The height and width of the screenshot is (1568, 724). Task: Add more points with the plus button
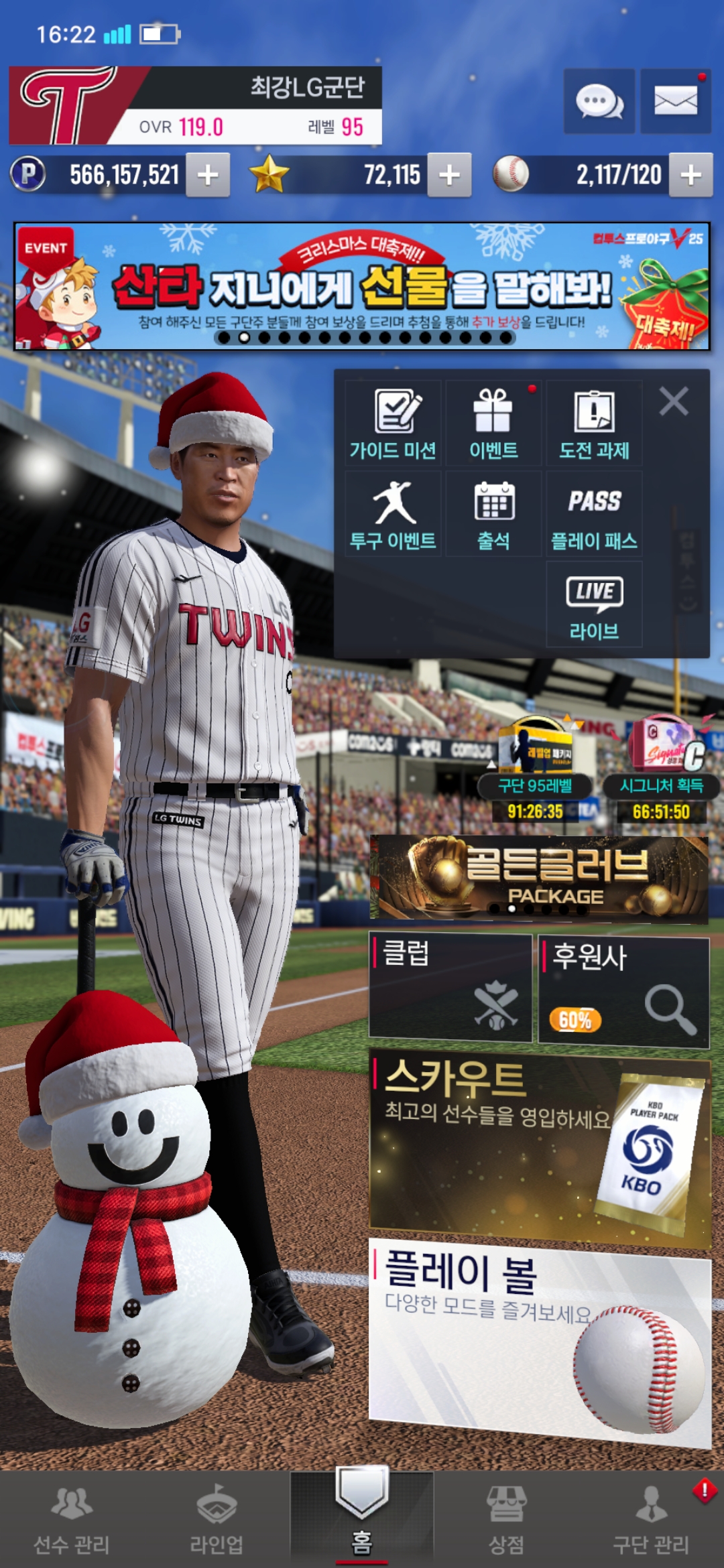(208, 175)
